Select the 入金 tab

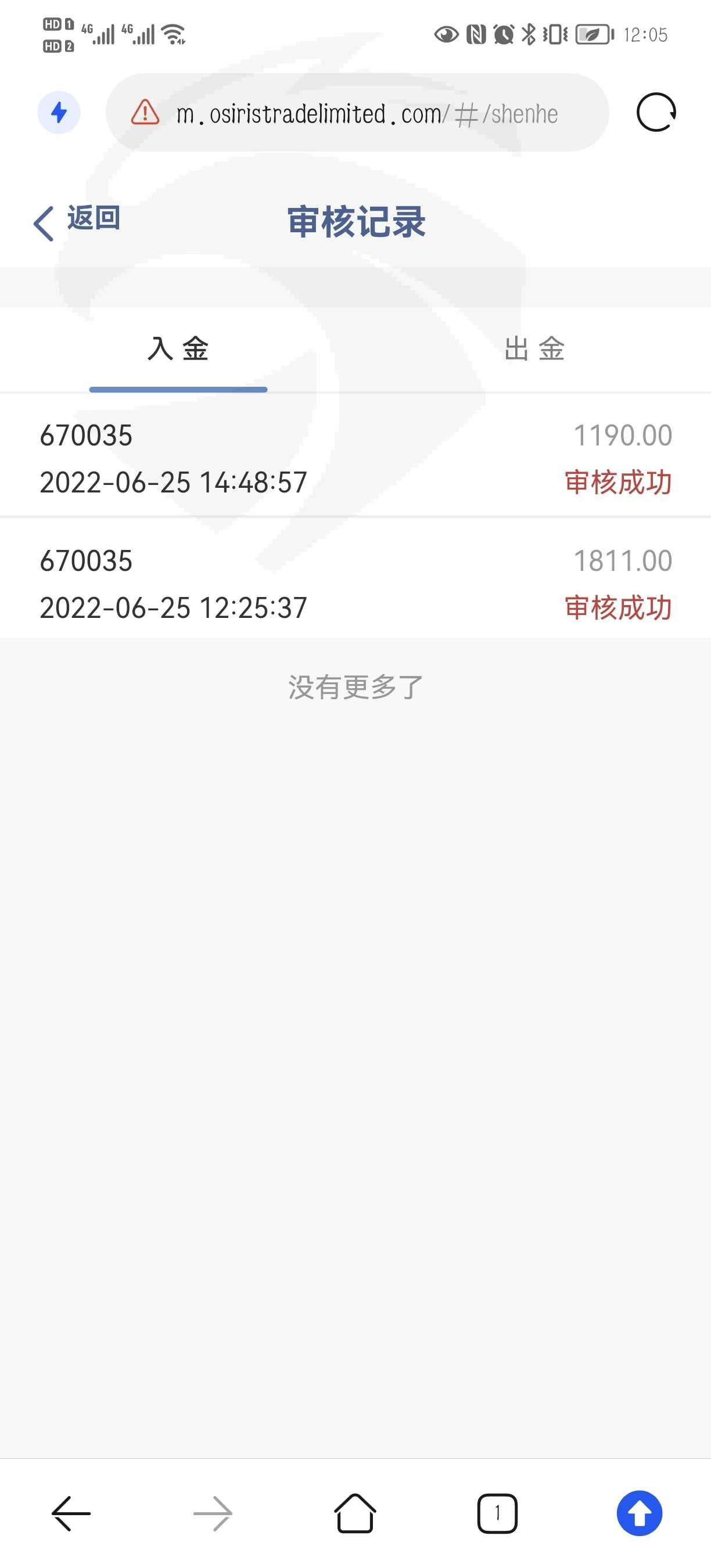tap(178, 350)
